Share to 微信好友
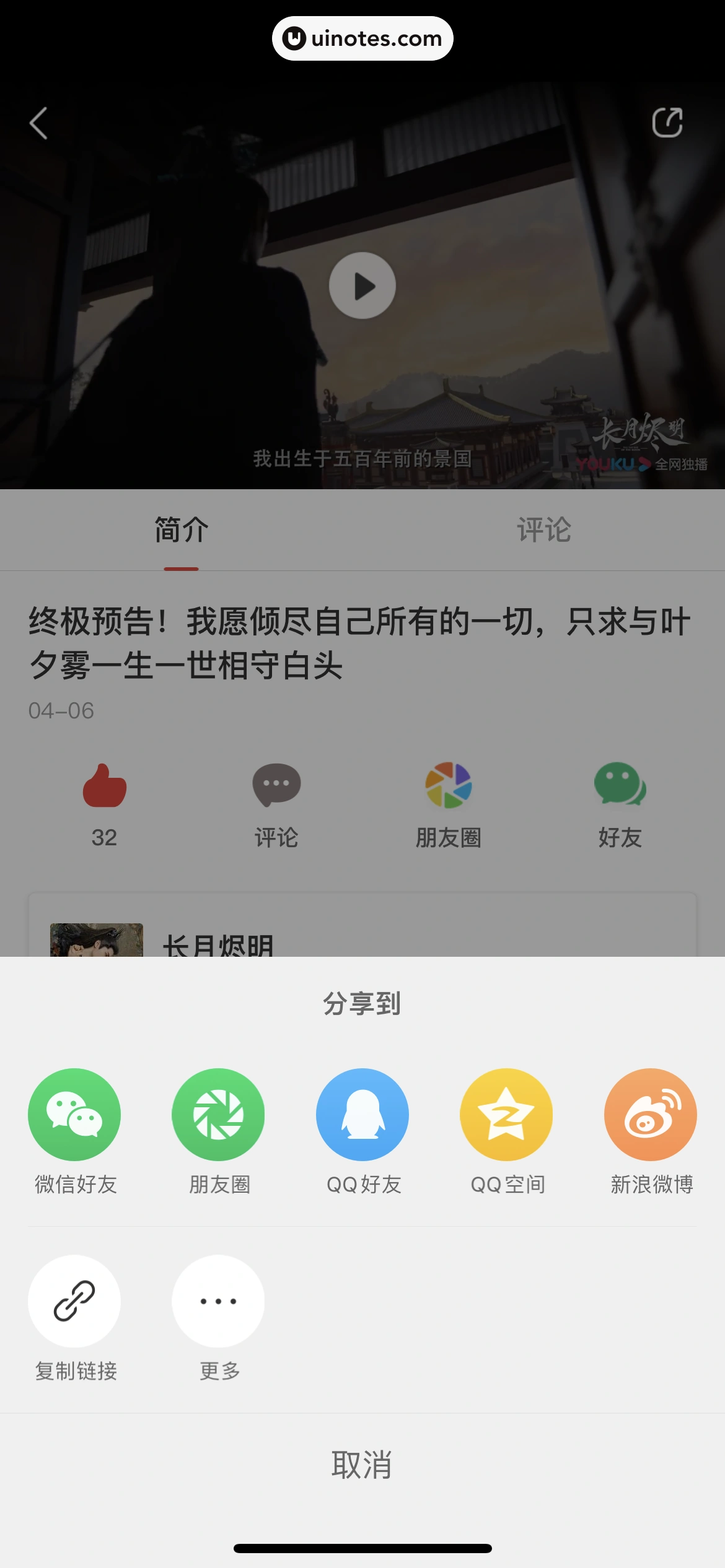This screenshot has width=725, height=1568. (x=74, y=1115)
